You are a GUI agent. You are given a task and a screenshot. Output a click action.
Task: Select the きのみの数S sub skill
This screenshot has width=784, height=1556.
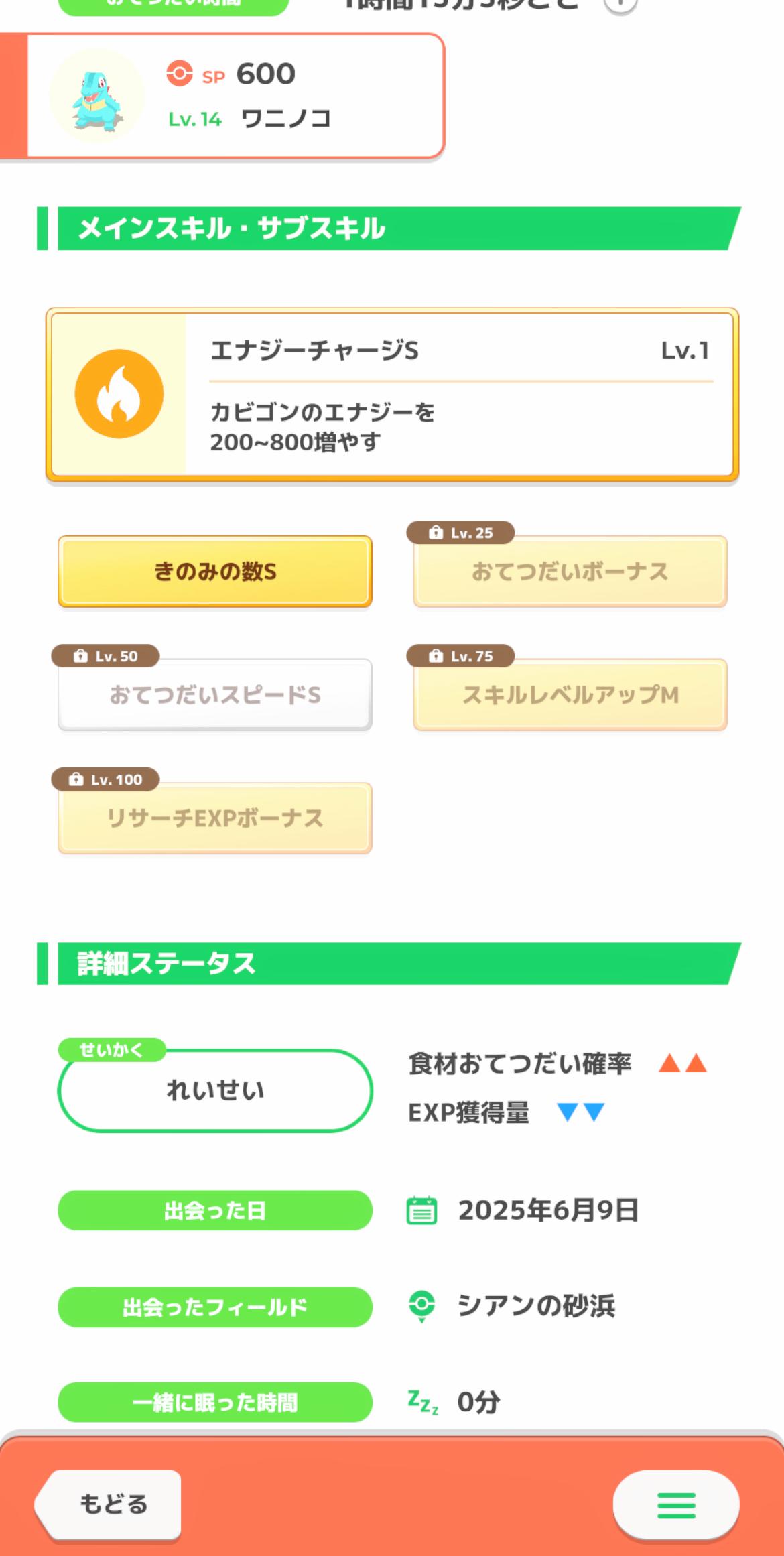[x=215, y=572]
